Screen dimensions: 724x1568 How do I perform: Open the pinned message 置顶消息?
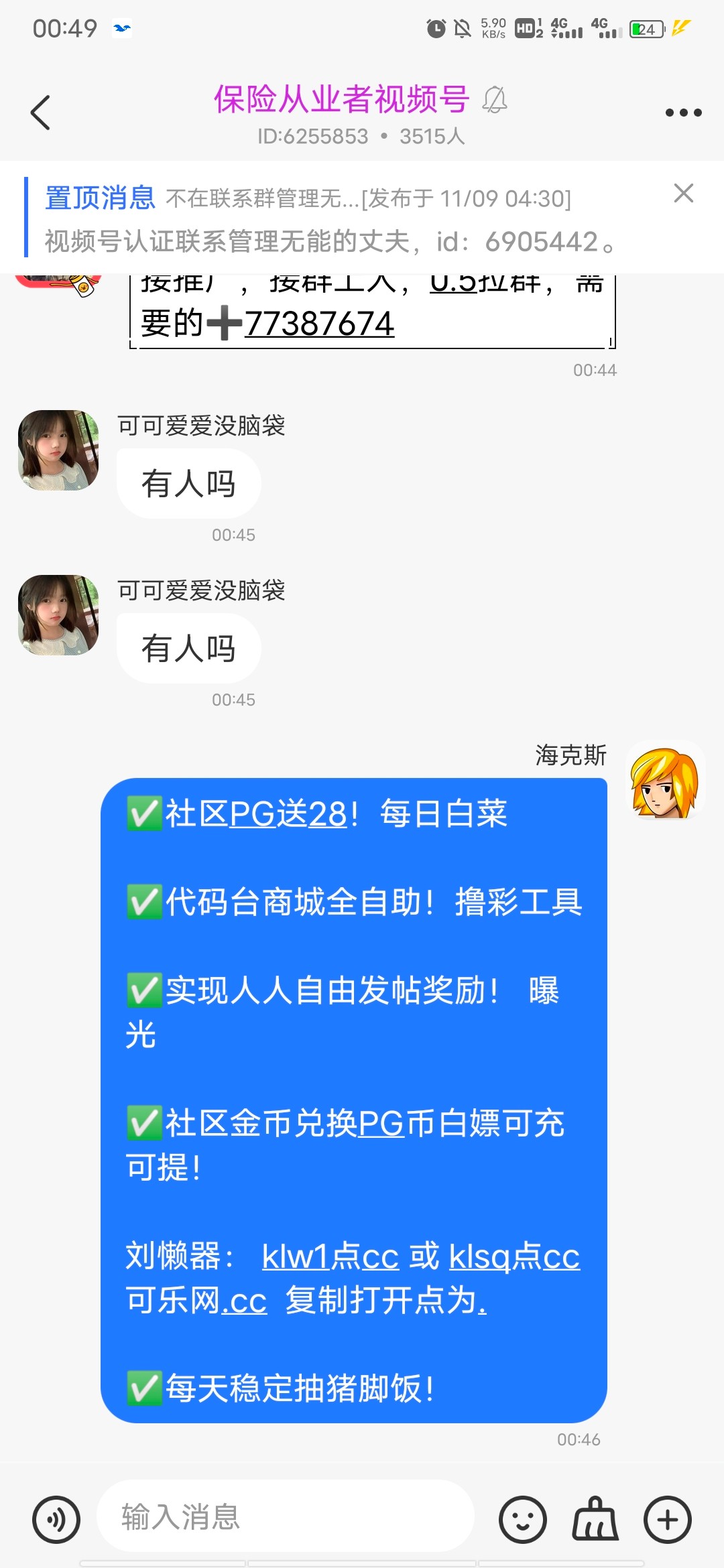coord(322,218)
